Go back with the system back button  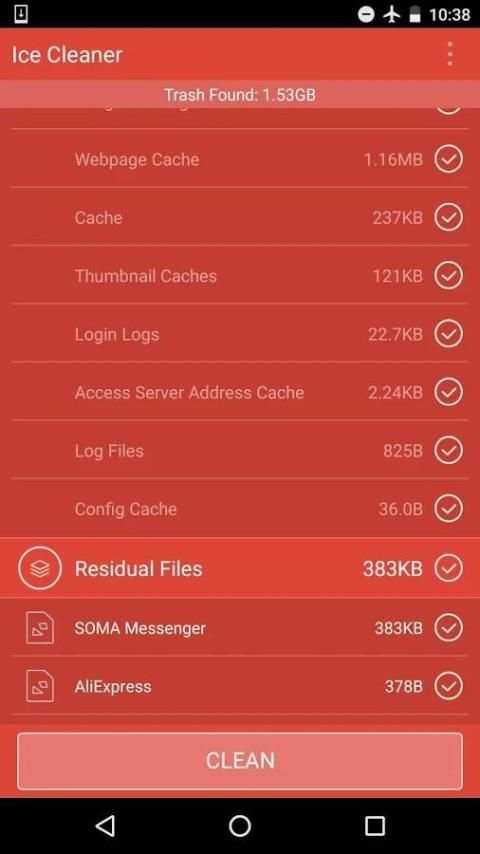coord(105,826)
